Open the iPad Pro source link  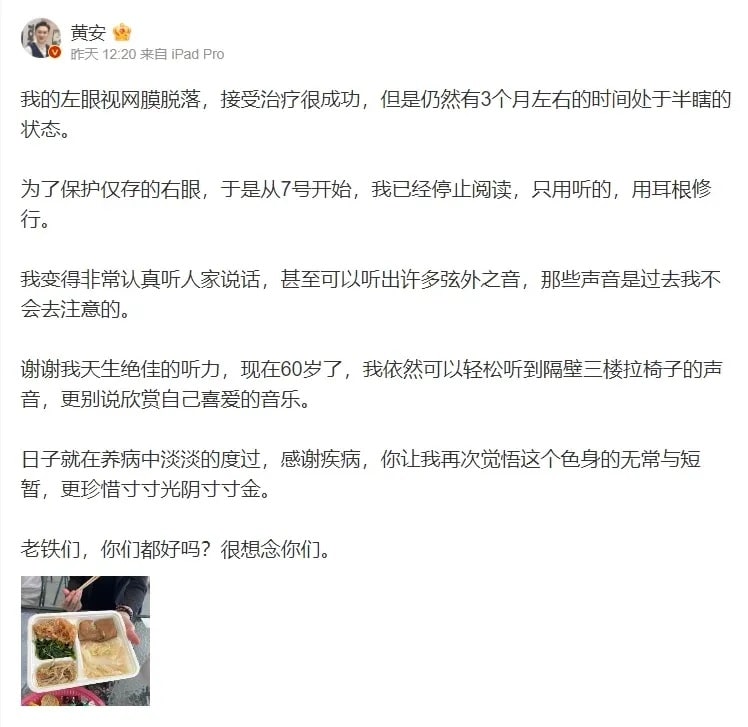tap(198, 54)
